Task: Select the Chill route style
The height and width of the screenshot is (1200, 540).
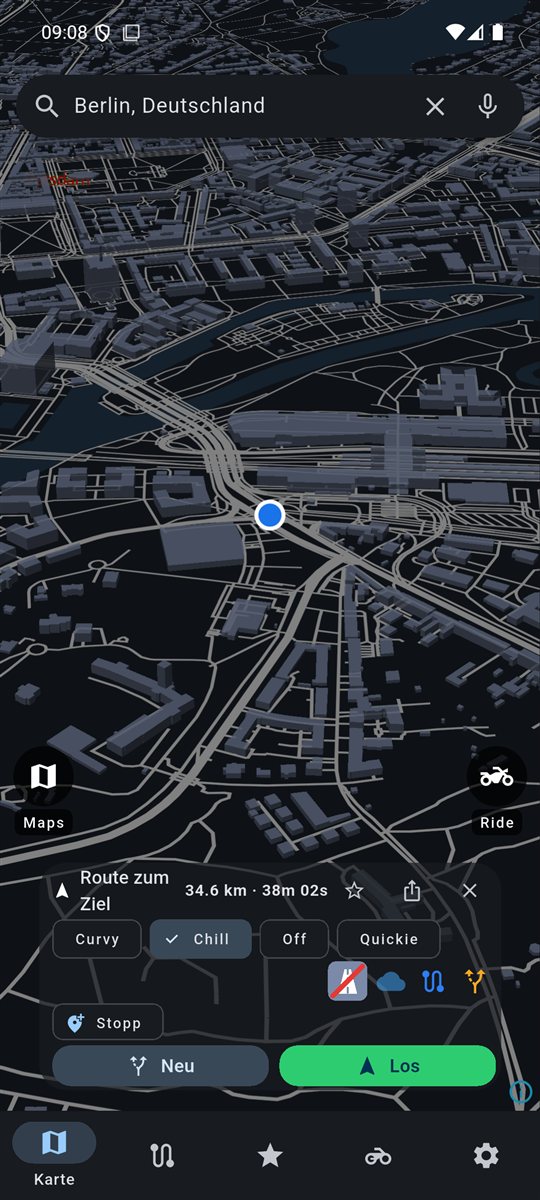Action: click(x=200, y=939)
